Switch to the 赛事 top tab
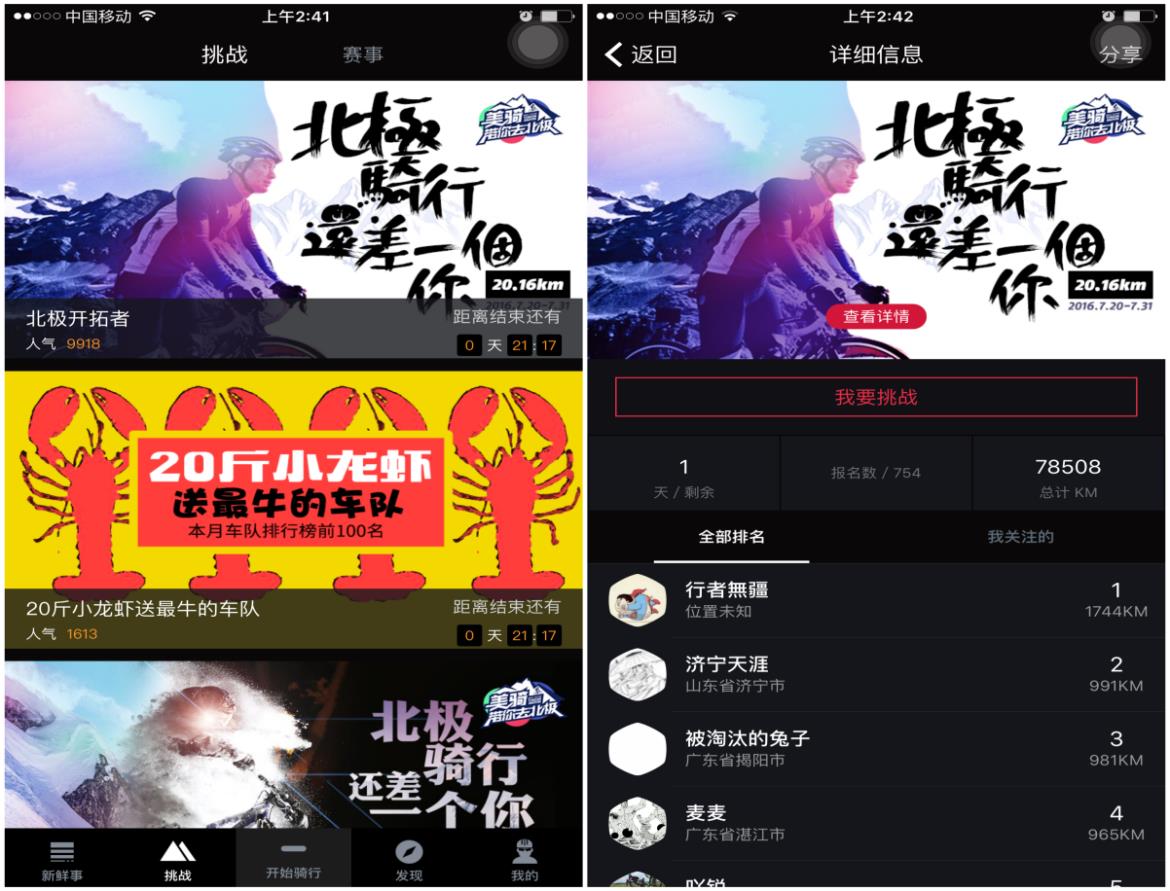This screenshot has width=1170, height=891. 362,55
